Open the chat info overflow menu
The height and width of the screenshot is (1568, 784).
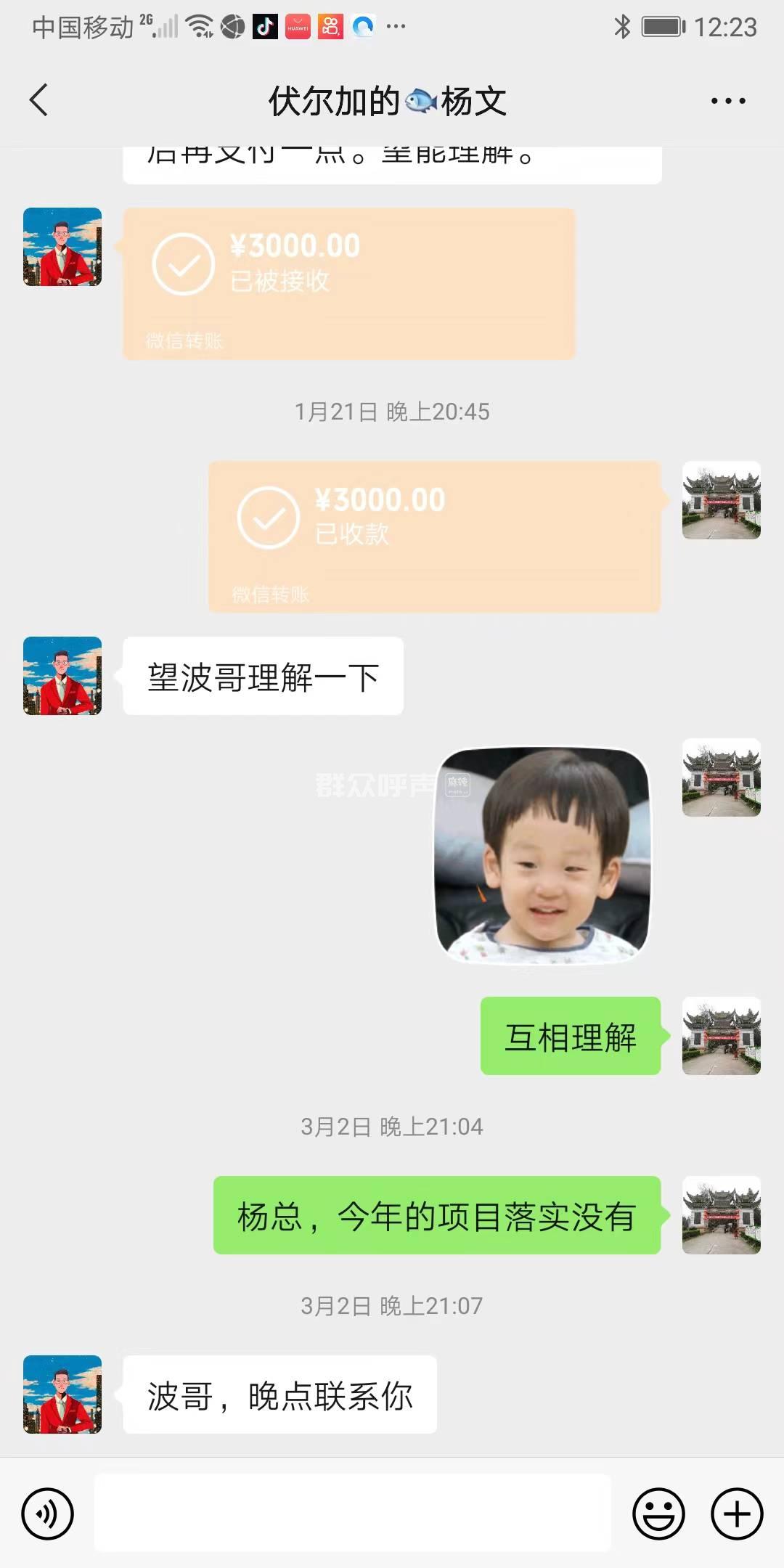click(x=727, y=101)
